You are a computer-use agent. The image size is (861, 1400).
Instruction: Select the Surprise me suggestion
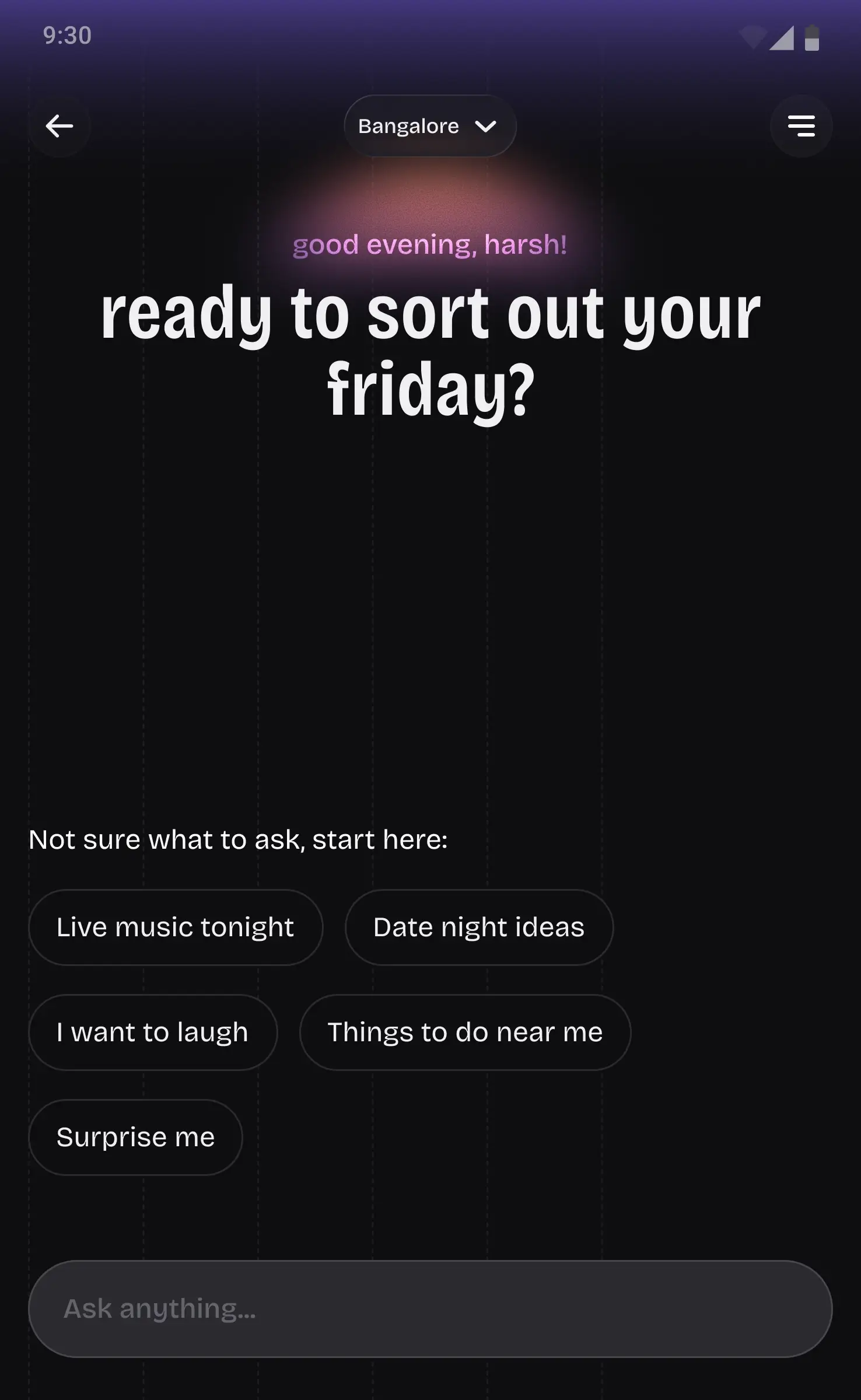[135, 1137]
